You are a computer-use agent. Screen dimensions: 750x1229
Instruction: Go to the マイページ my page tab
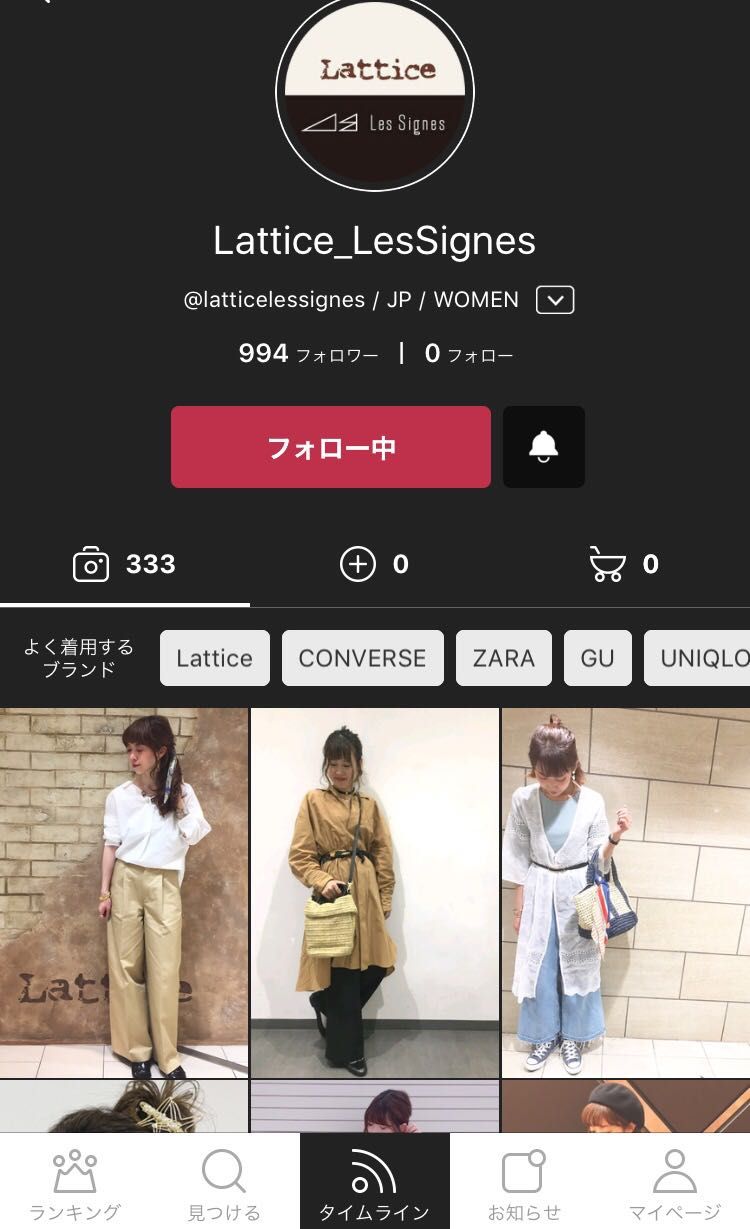coord(675,1182)
